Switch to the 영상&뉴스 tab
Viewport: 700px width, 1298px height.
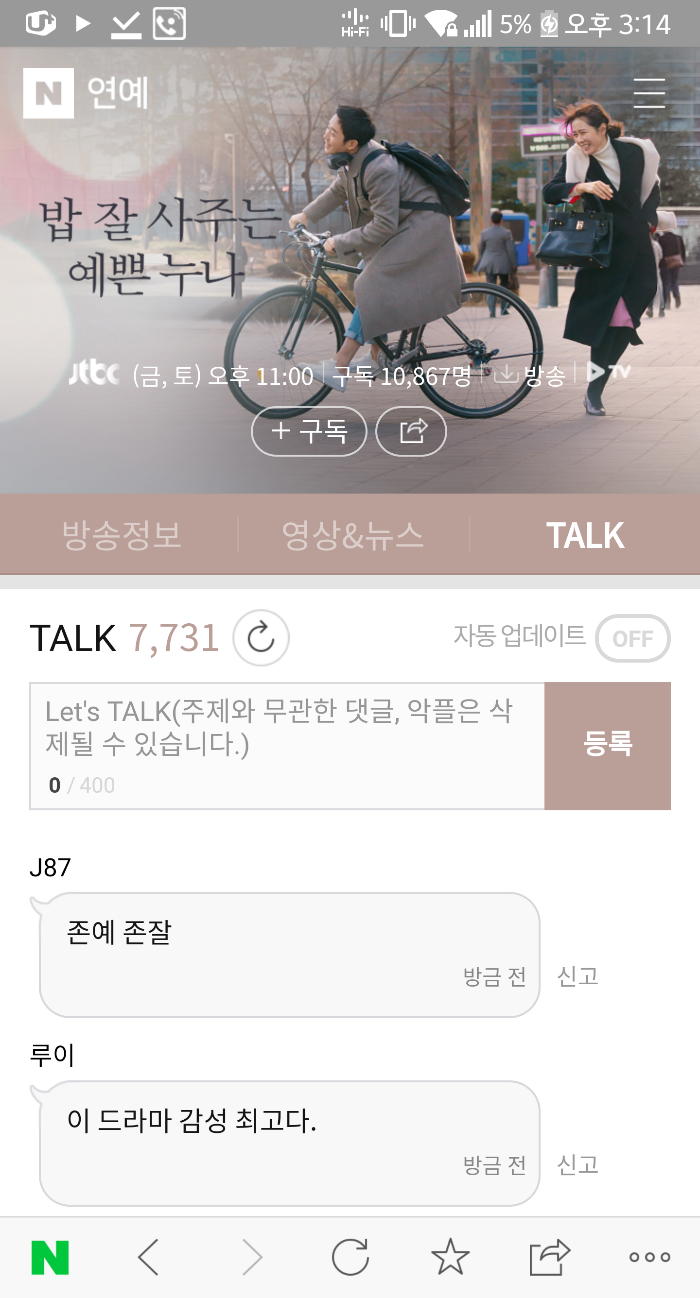click(353, 535)
